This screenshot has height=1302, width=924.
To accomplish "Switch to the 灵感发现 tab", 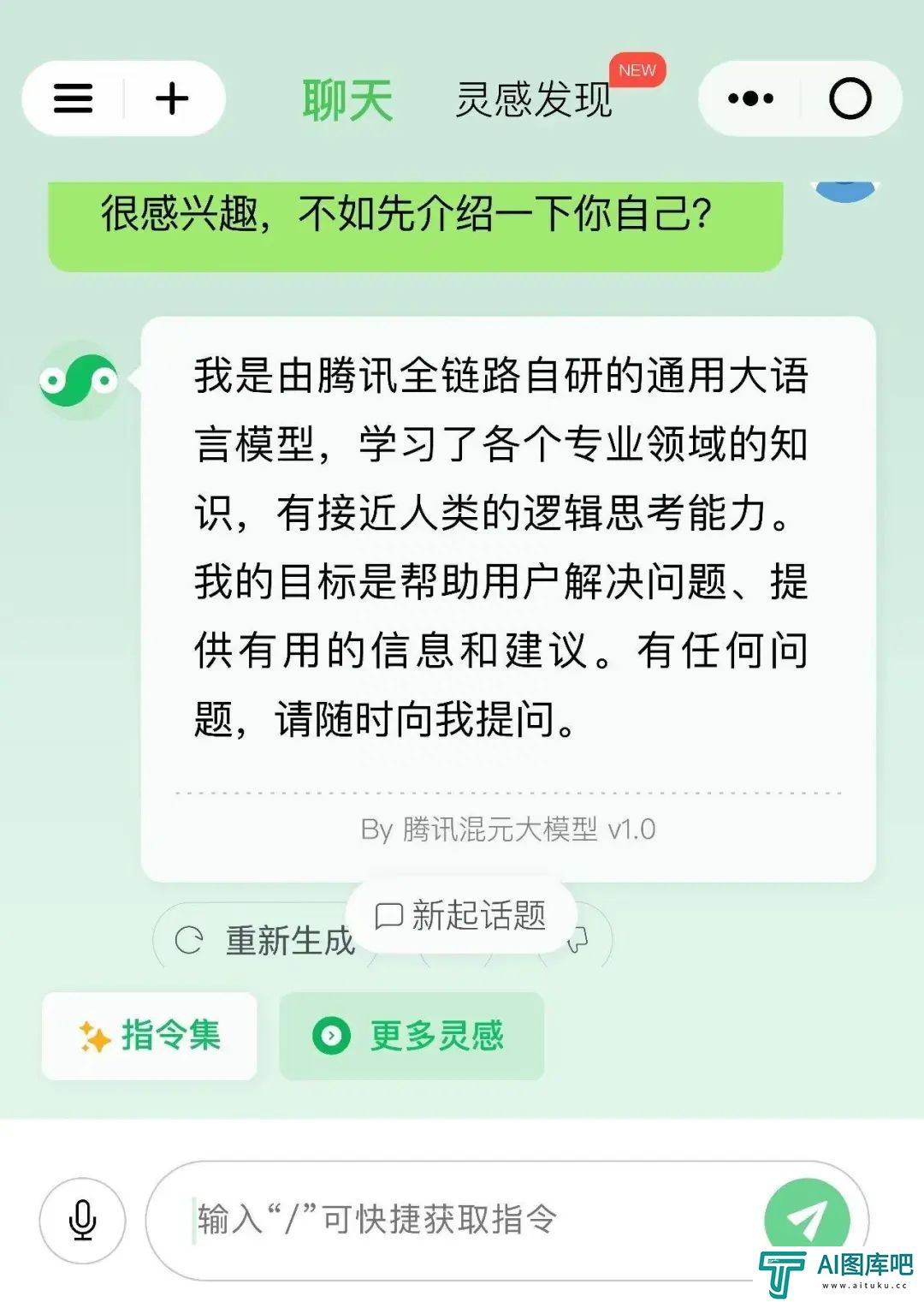I will coord(534,100).
